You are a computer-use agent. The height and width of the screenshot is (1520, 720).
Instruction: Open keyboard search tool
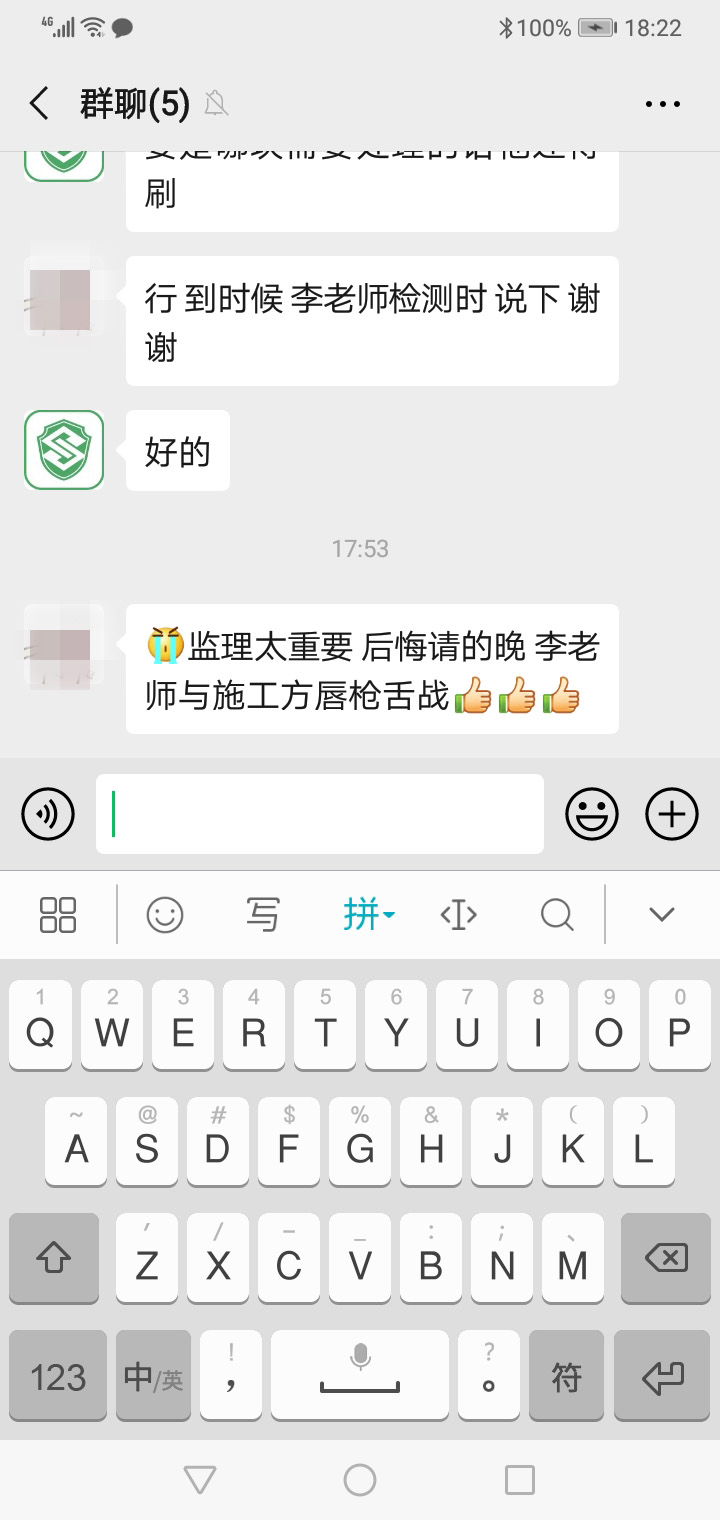pos(556,914)
